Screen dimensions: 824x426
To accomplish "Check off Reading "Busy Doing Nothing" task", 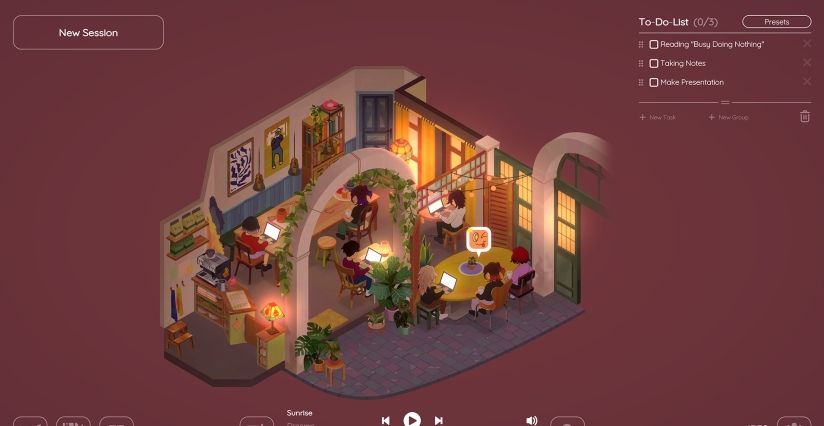I will click(x=654, y=44).
